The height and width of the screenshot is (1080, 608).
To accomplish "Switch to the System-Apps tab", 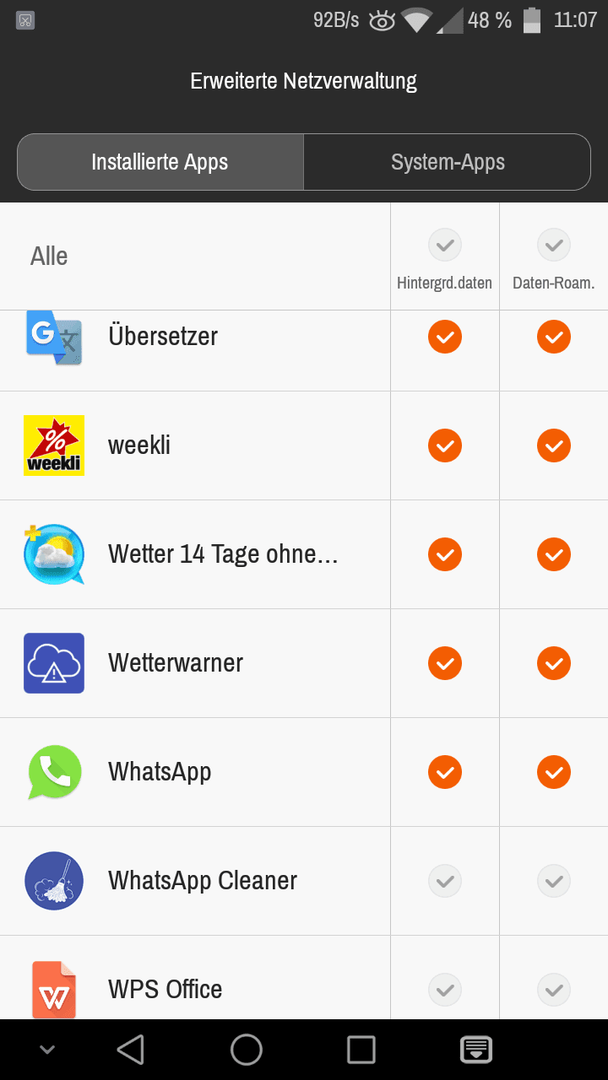I will click(447, 162).
